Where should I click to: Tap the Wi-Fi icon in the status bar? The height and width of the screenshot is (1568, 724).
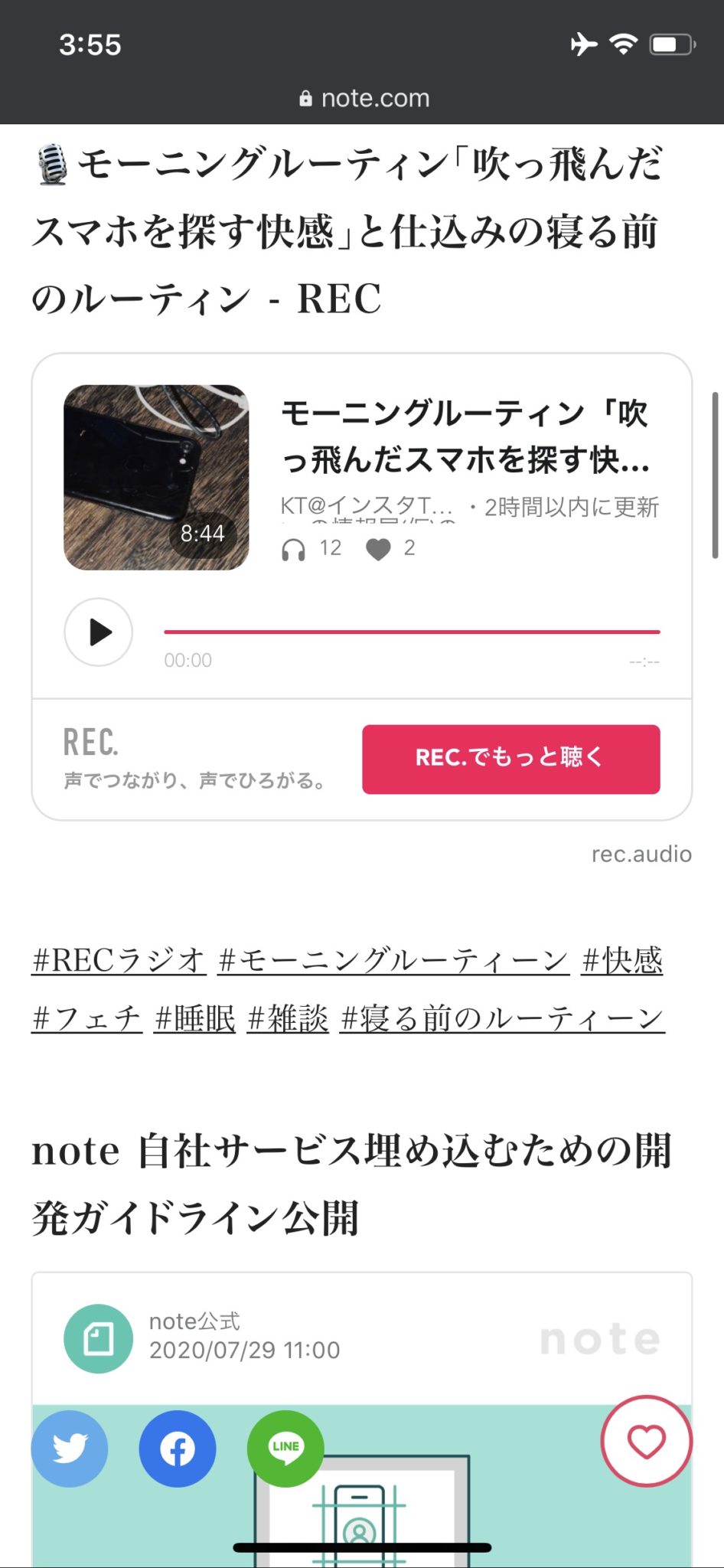click(625, 45)
